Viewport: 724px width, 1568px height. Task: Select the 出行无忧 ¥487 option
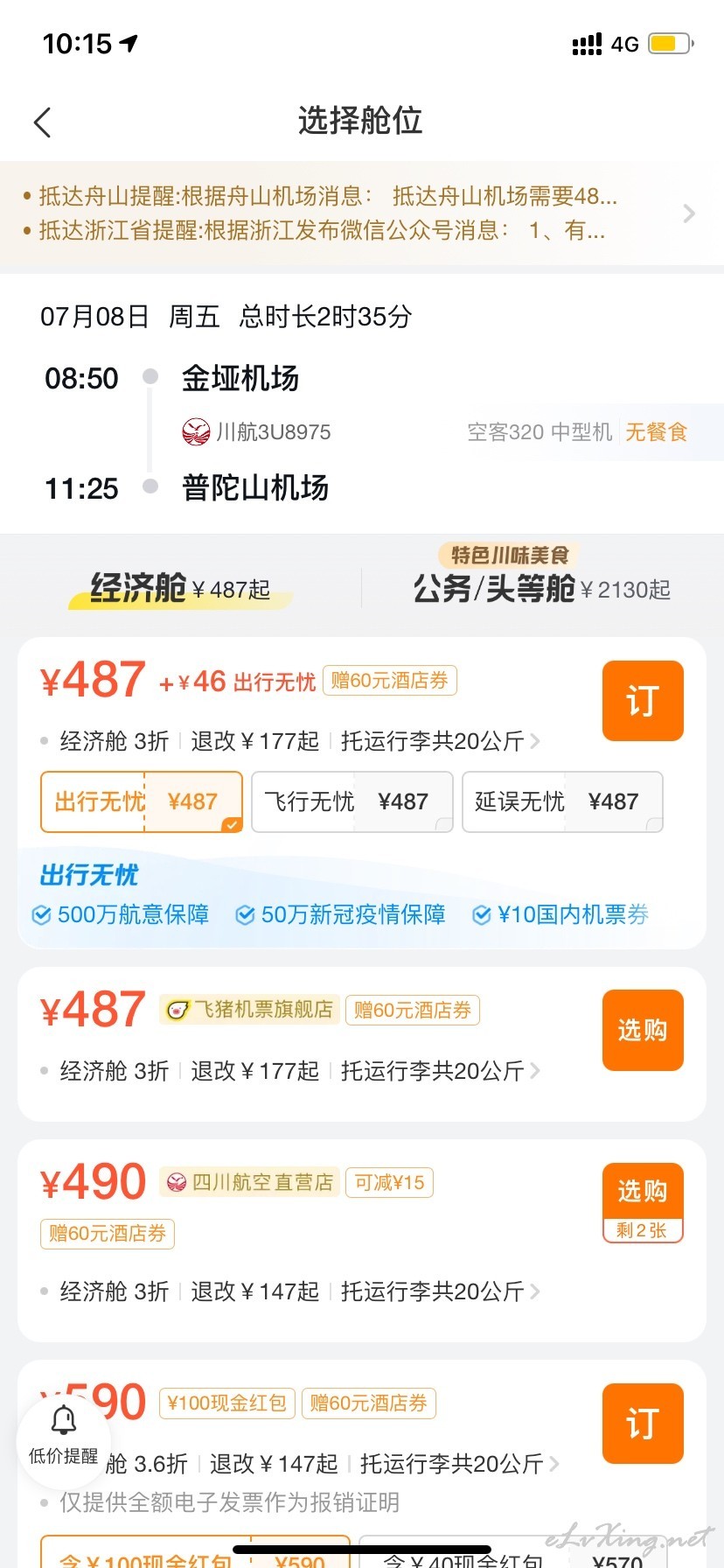click(x=142, y=801)
